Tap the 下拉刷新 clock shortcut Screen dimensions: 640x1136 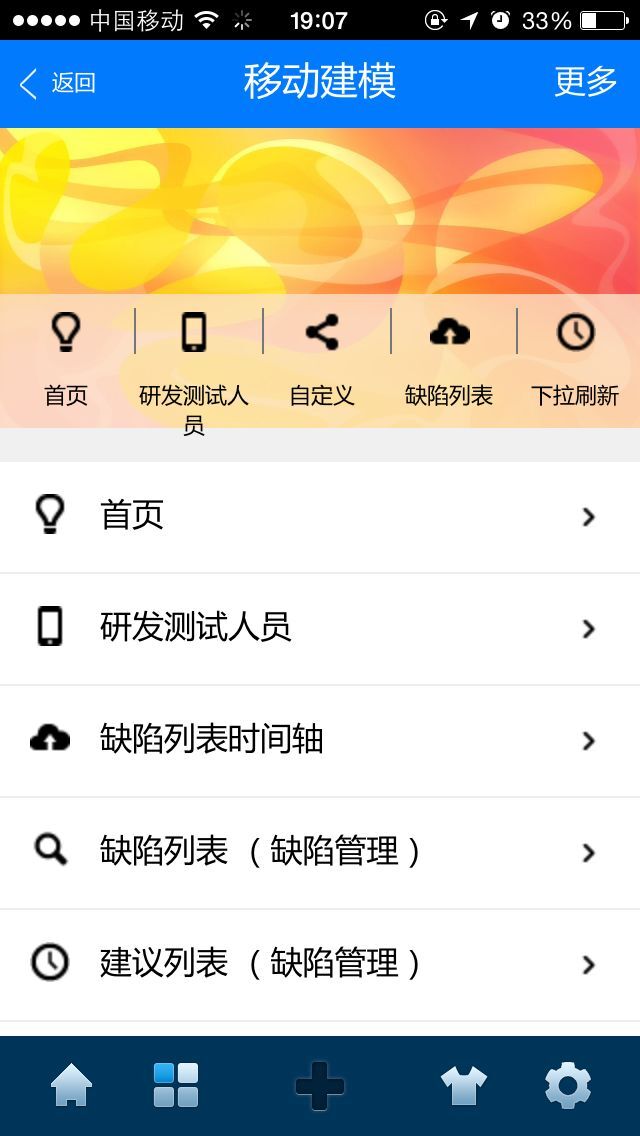click(x=575, y=332)
